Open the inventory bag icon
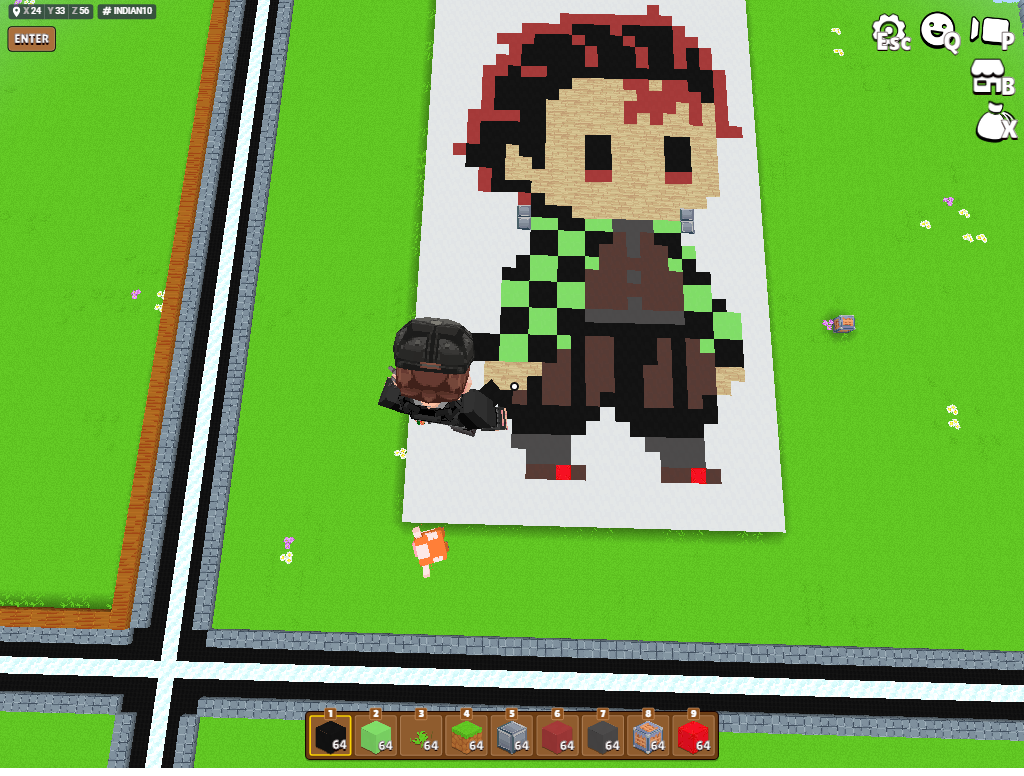The width and height of the screenshot is (1024, 776). pos(993,123)
